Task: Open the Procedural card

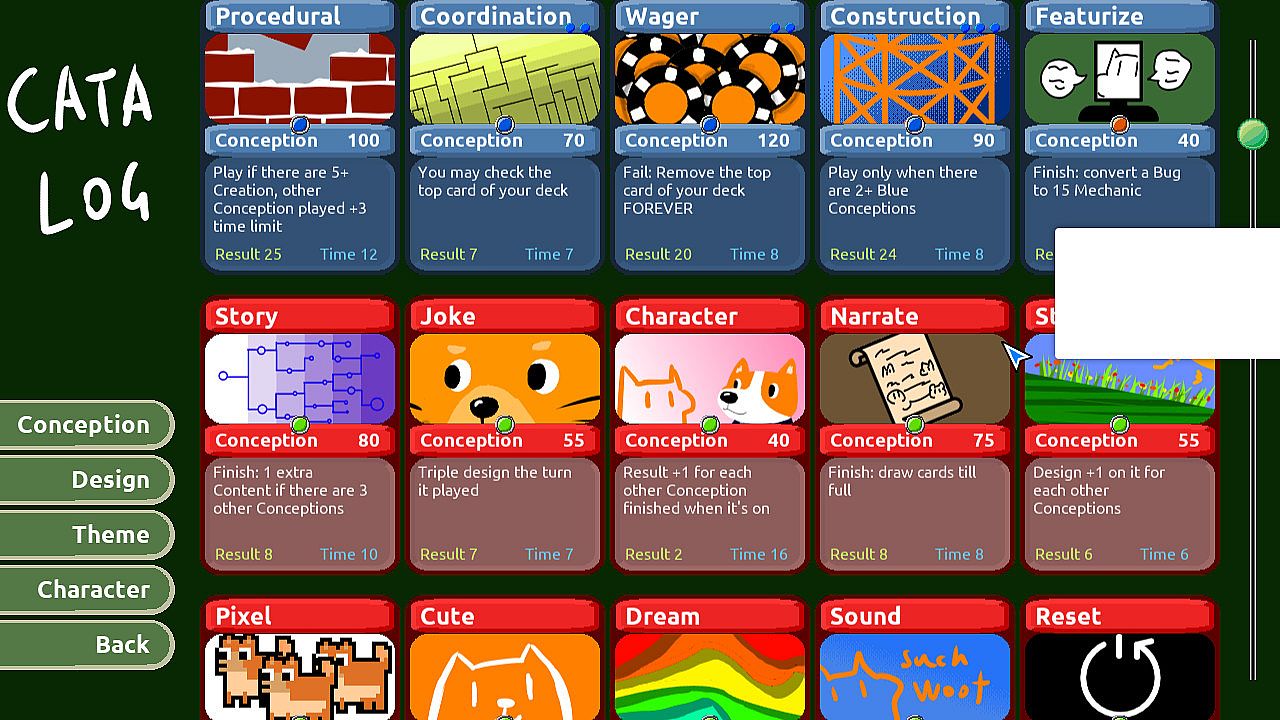Action: coord(299,135)
